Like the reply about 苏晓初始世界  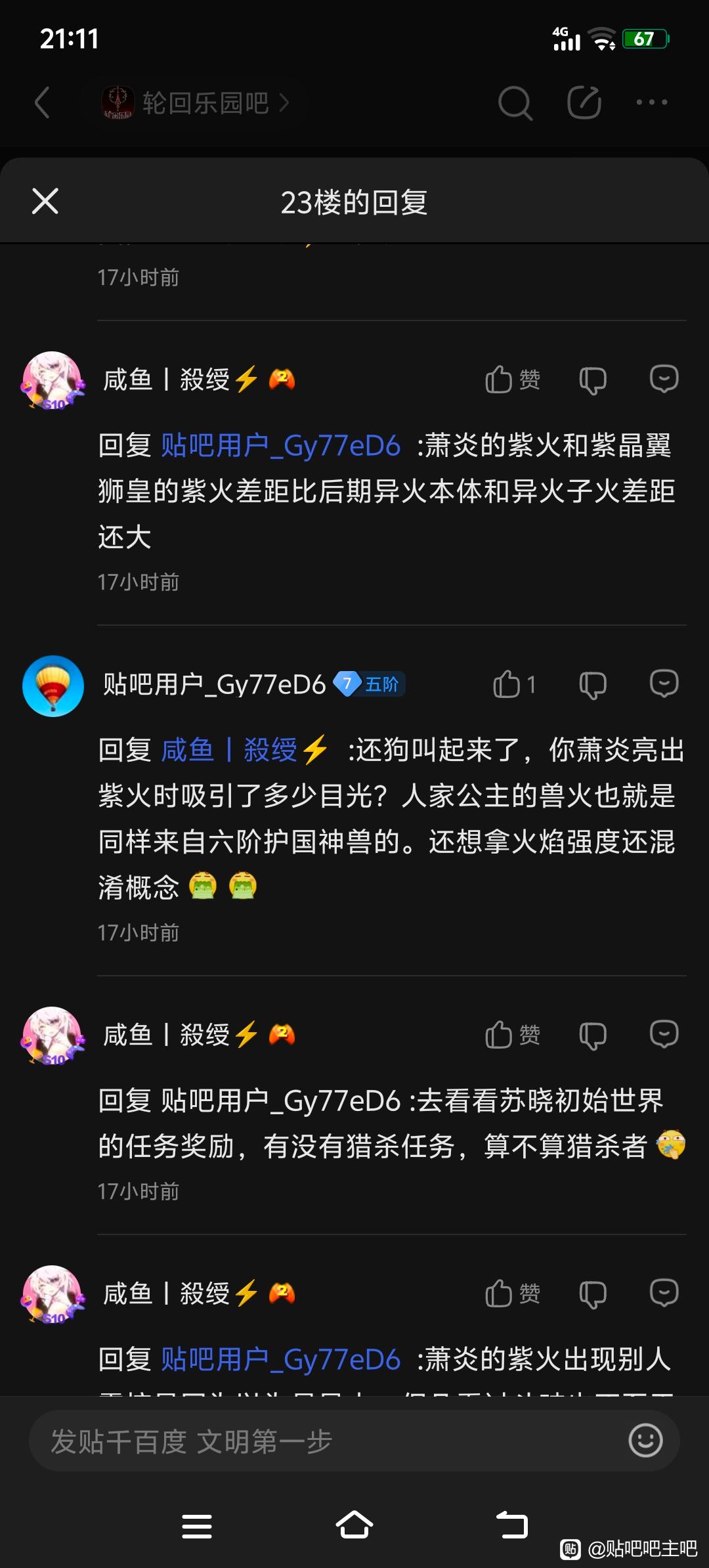coord(511,1035)
